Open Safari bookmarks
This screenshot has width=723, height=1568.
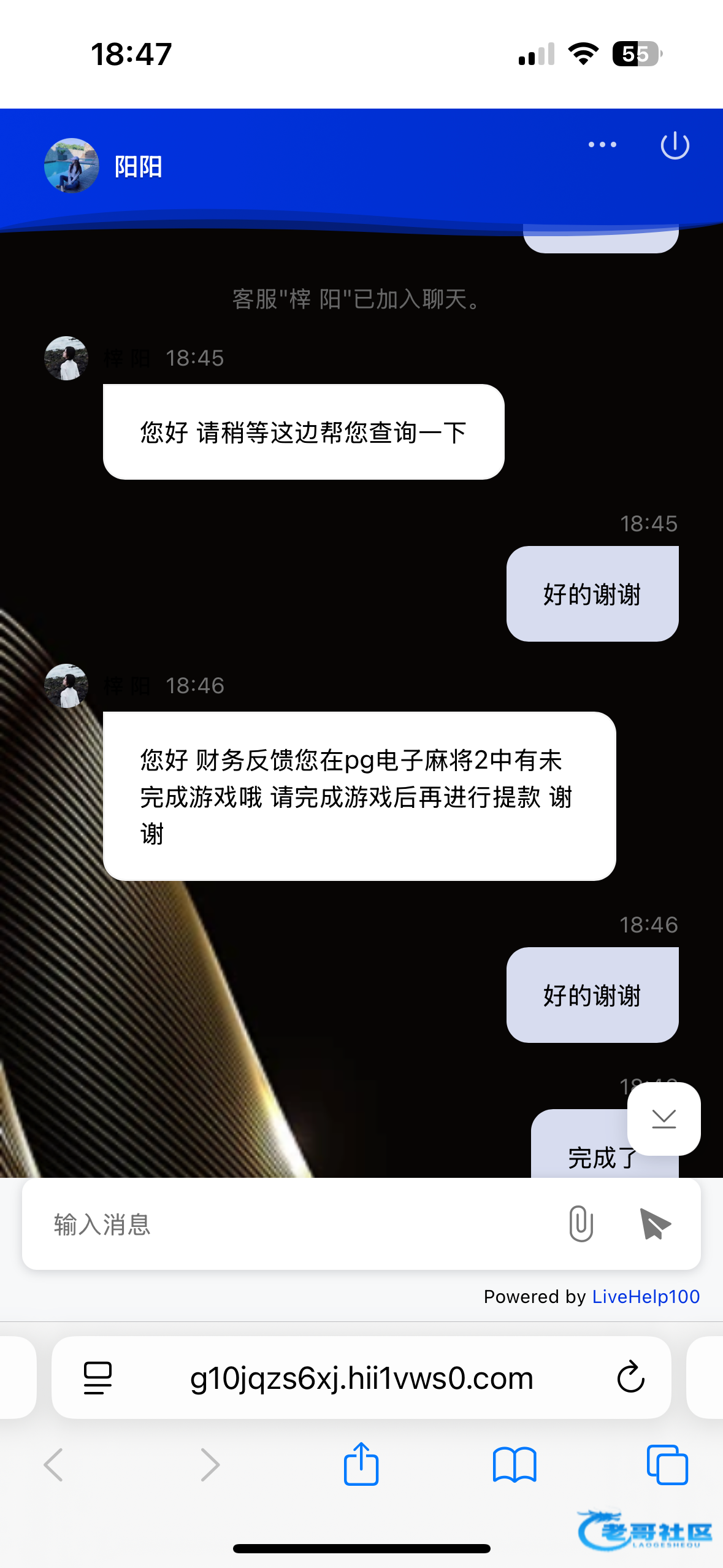click(x=515, y=1464)
